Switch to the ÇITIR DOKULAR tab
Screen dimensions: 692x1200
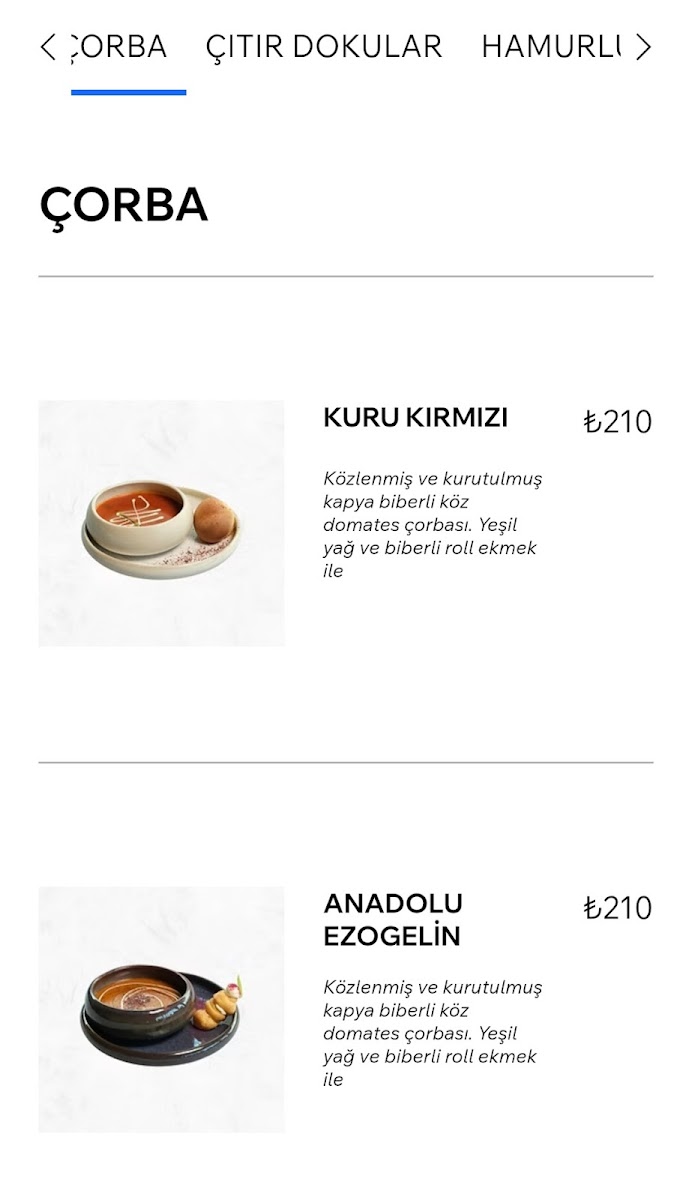pos(323,47)
